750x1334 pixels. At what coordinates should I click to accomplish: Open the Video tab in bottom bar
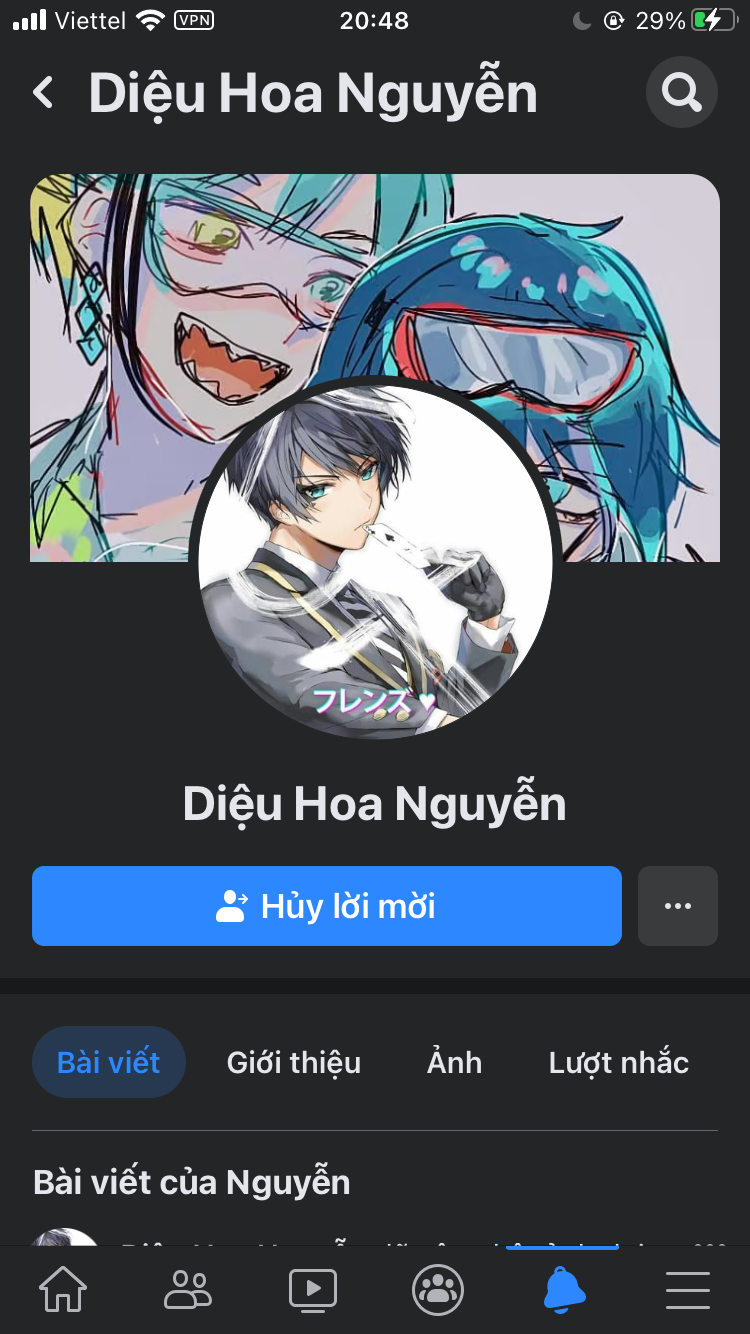pos(313,1290)
